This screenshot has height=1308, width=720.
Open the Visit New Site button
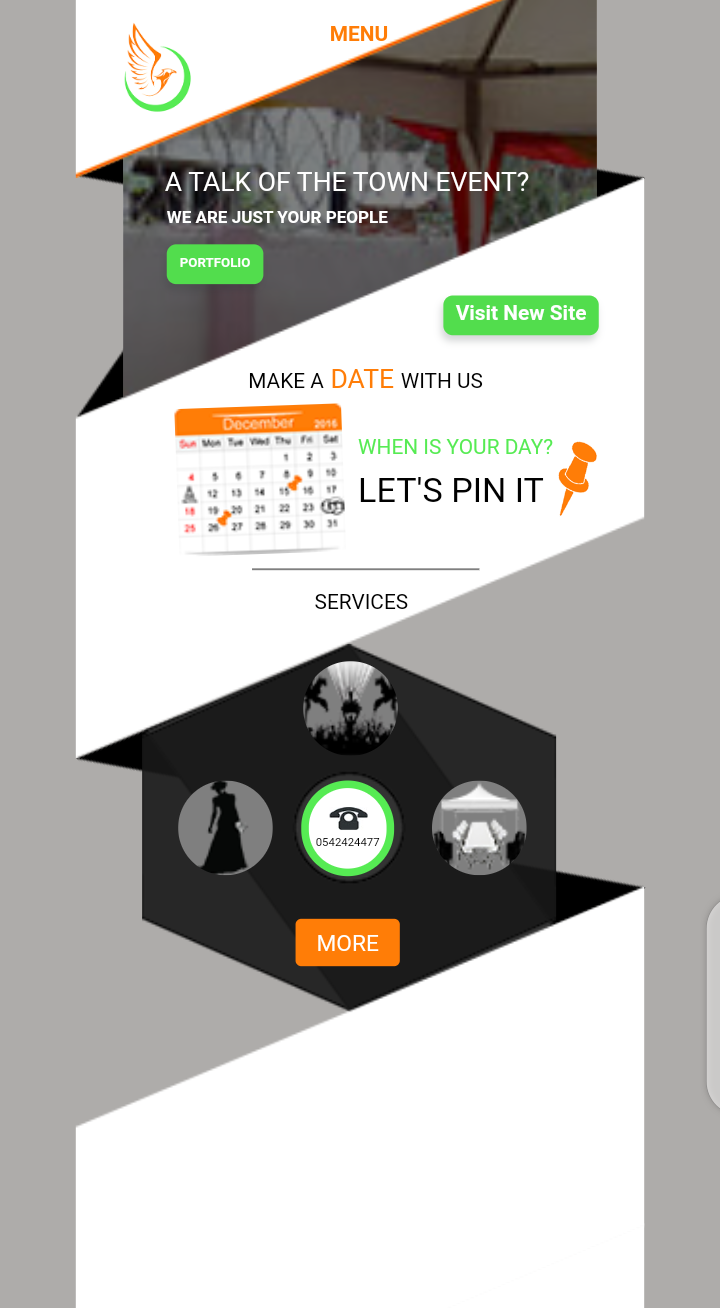[x=521, y=314]
